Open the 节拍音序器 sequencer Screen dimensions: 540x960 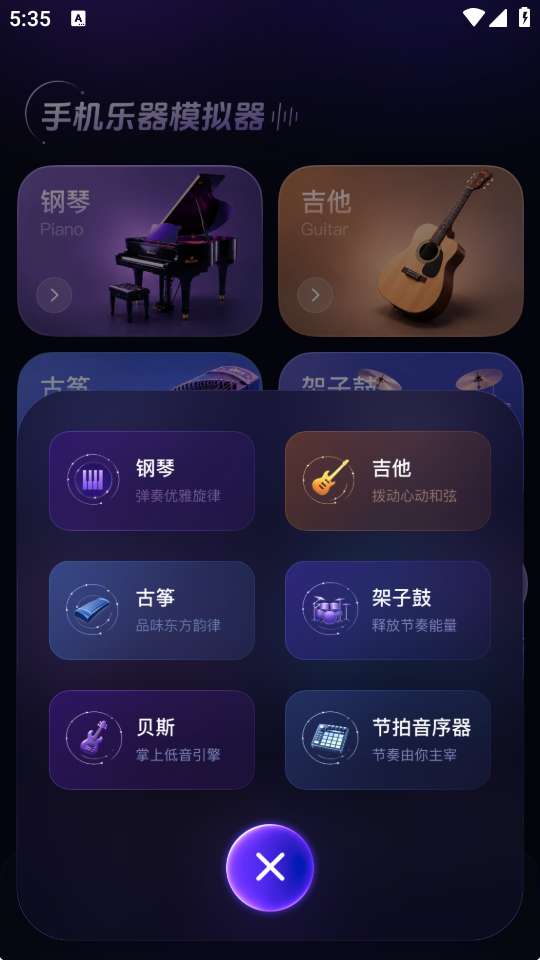(x=388, y=740)
